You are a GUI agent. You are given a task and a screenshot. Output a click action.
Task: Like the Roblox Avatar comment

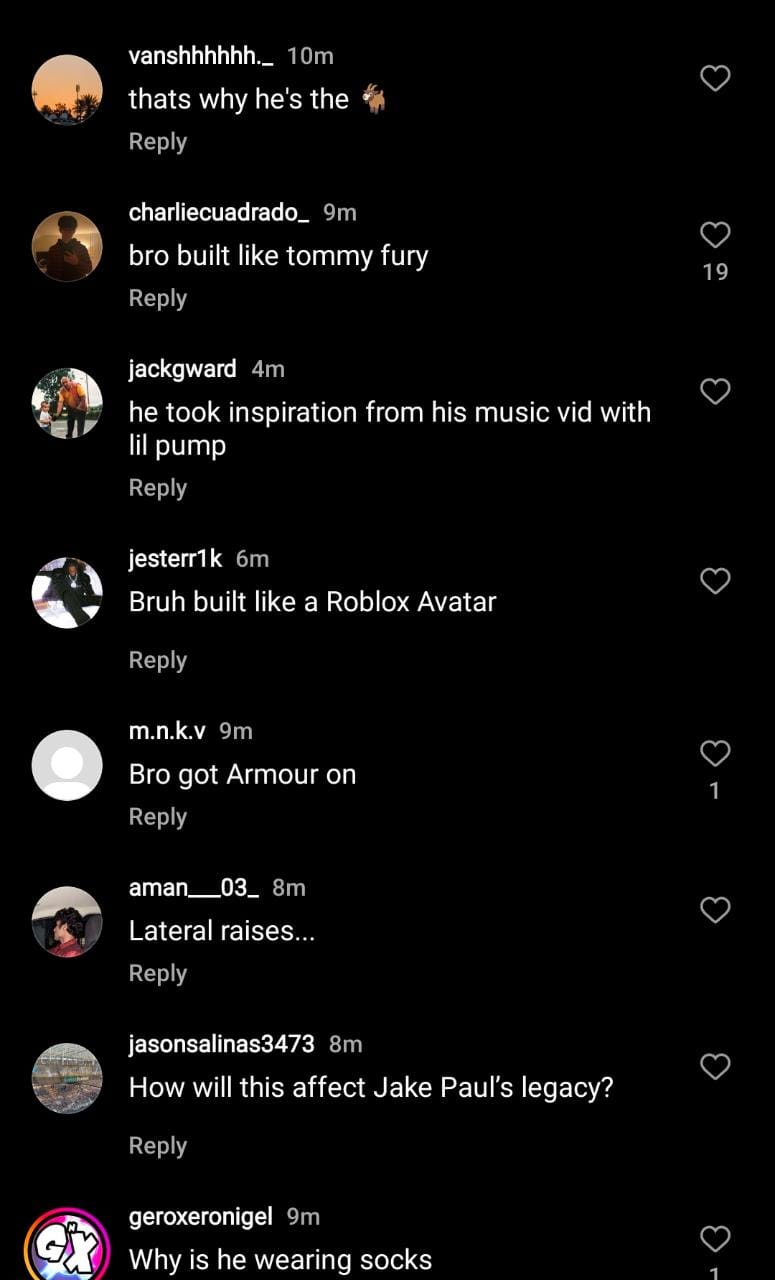(x=714, y=581)
